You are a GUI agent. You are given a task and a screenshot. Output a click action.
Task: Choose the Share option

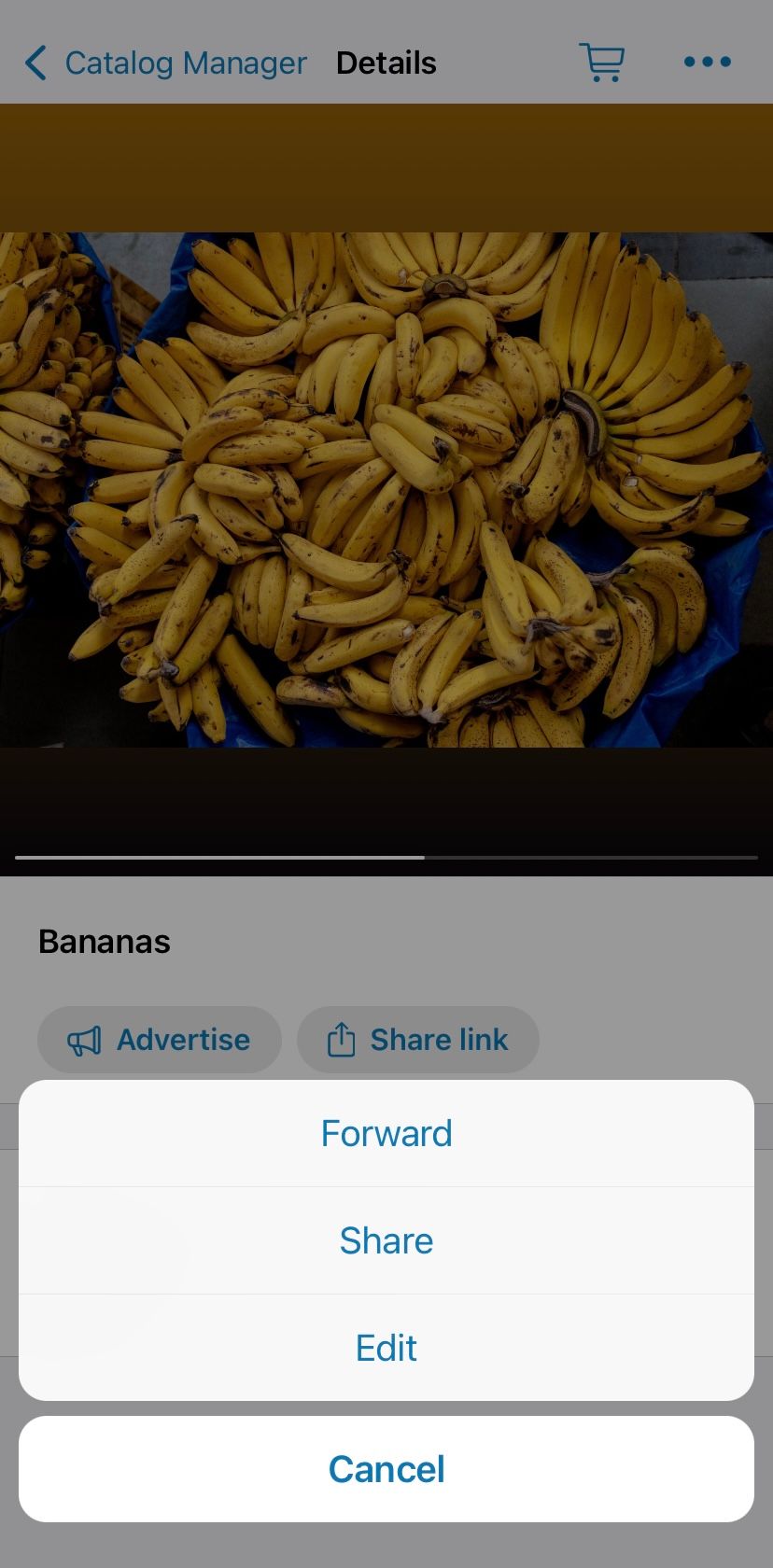coord(386,1240)
